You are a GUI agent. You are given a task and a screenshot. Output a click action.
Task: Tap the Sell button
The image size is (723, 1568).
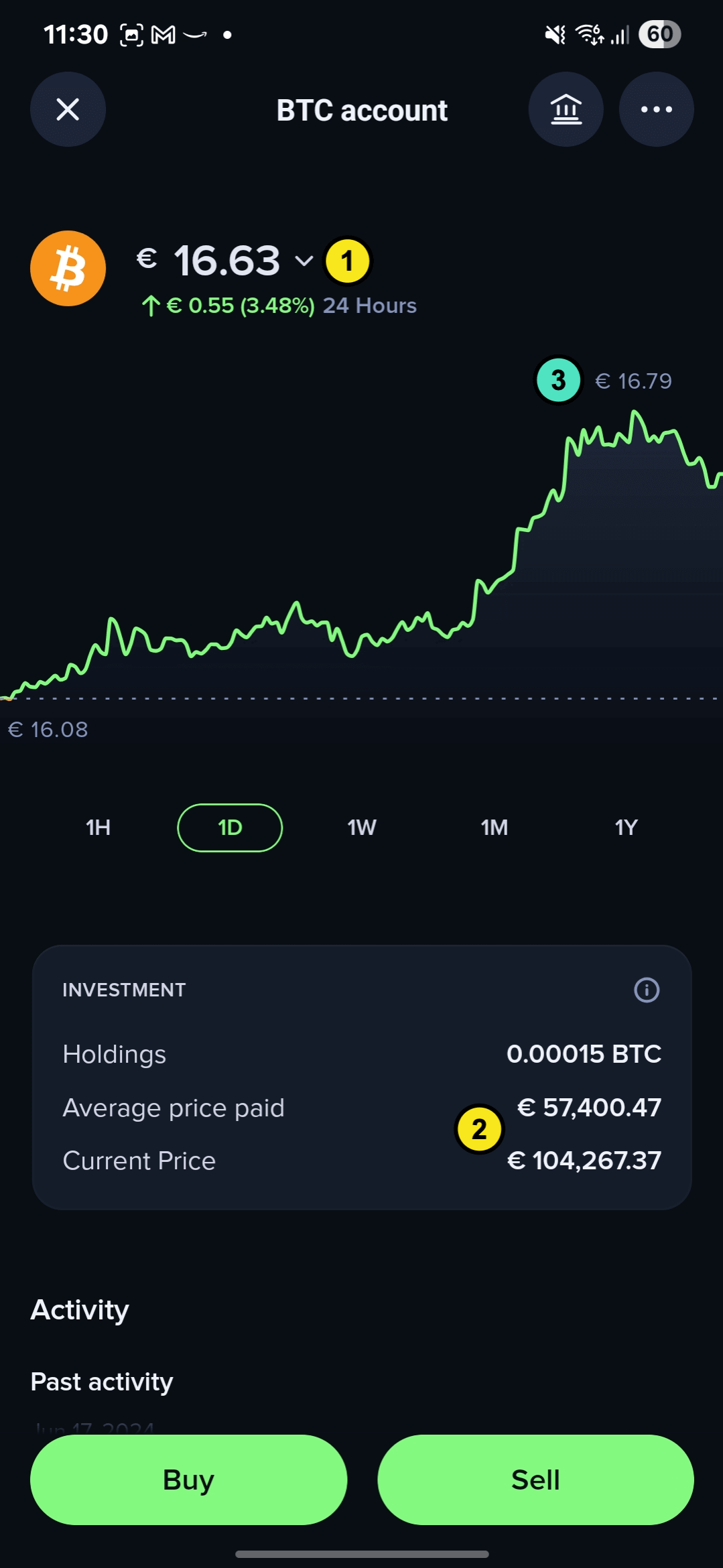coord(535,1480)
